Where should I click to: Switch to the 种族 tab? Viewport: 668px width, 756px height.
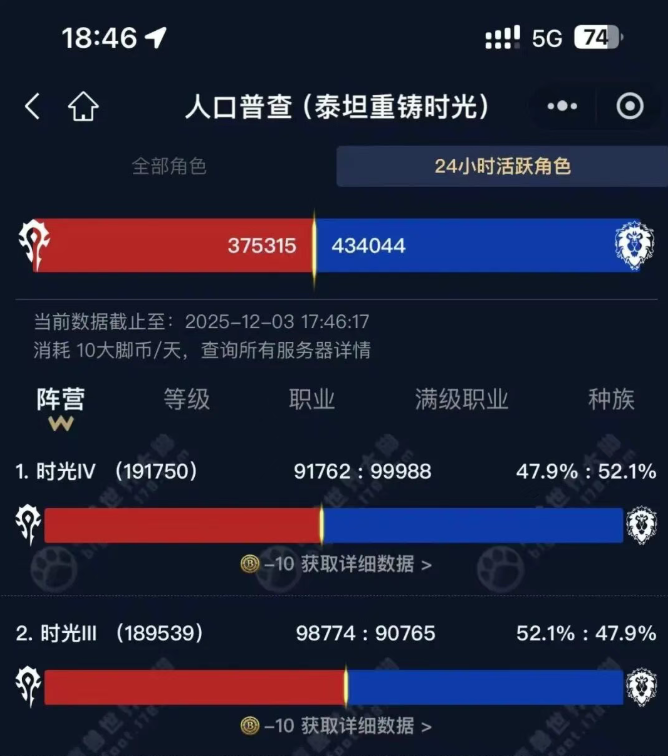(x=611, y=400)
